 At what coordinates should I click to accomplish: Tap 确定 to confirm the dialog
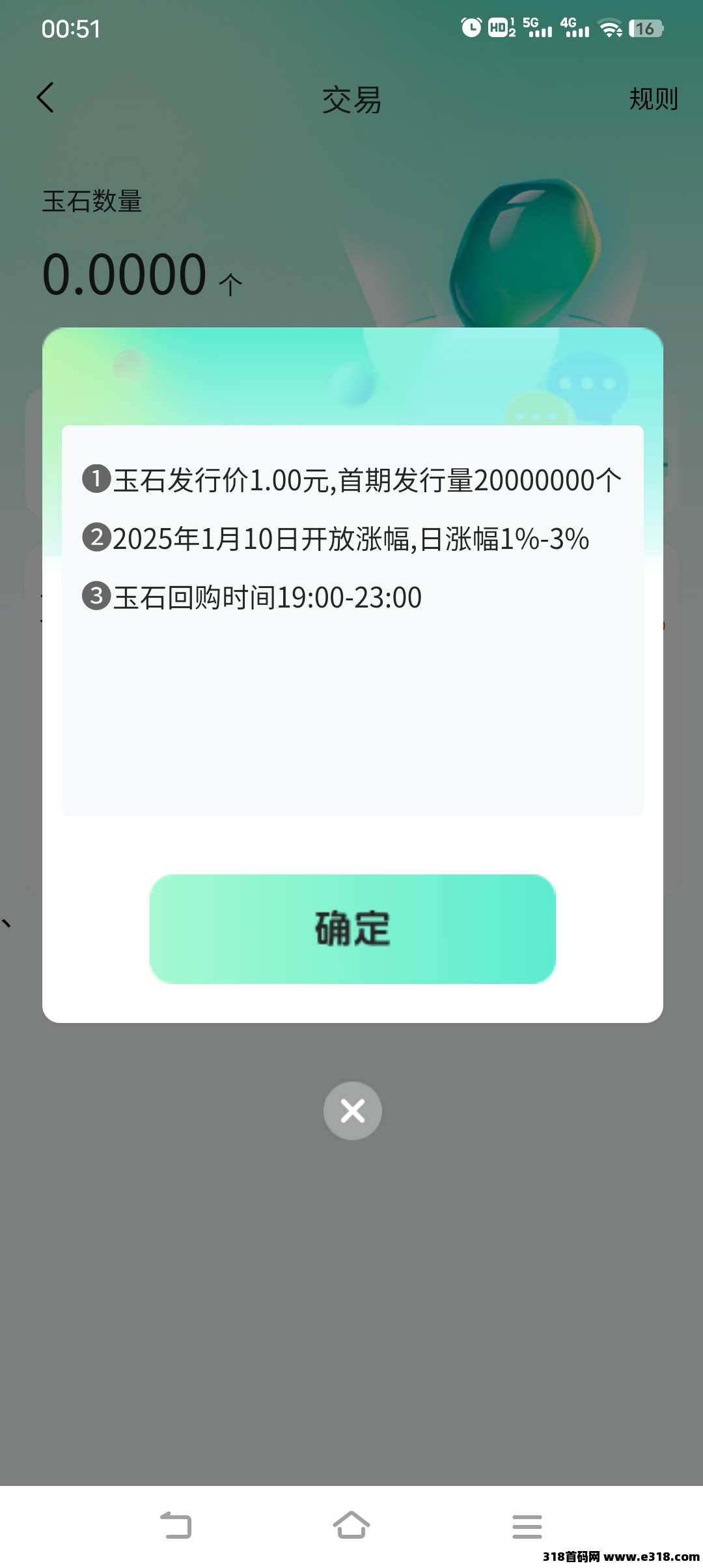pos(352,929)
